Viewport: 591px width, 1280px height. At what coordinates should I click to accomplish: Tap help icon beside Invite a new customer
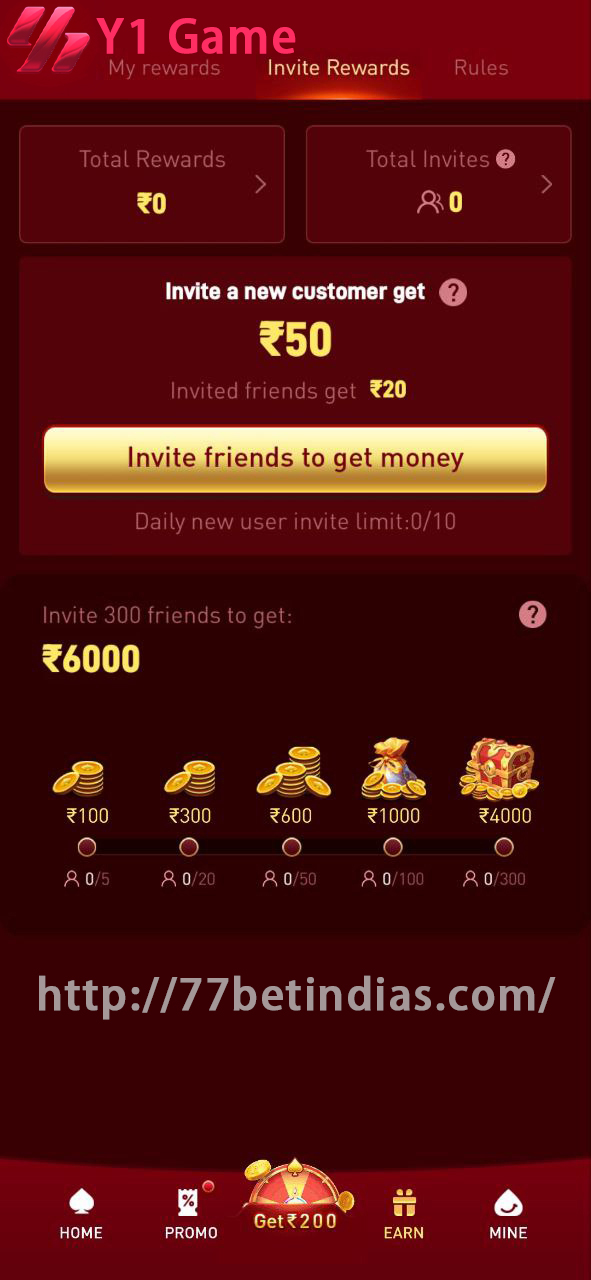coord(453,293)
